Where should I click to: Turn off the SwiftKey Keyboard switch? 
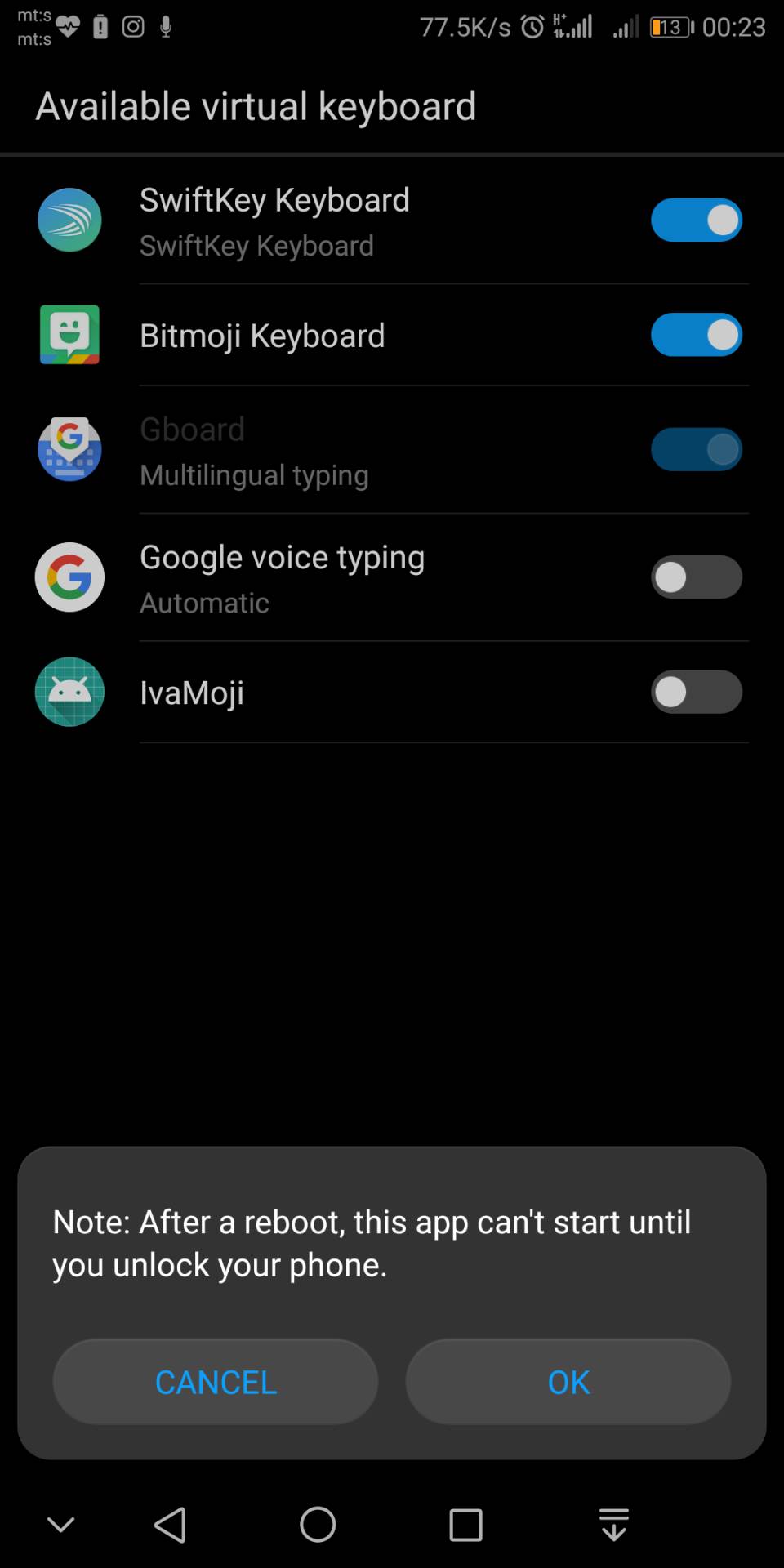[x=696, y=220]
